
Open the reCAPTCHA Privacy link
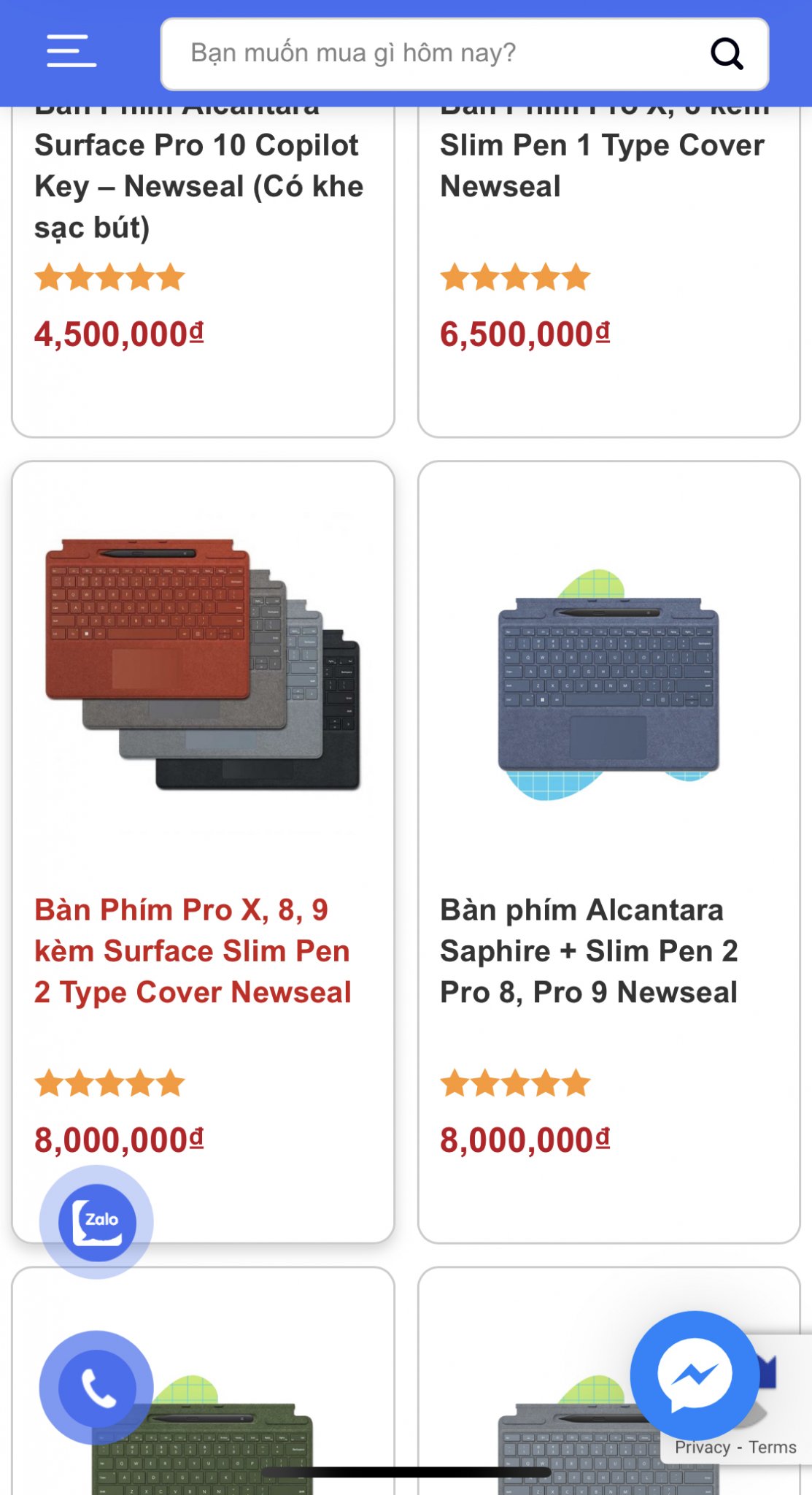pyautogui.click(x=702, y=1447)
